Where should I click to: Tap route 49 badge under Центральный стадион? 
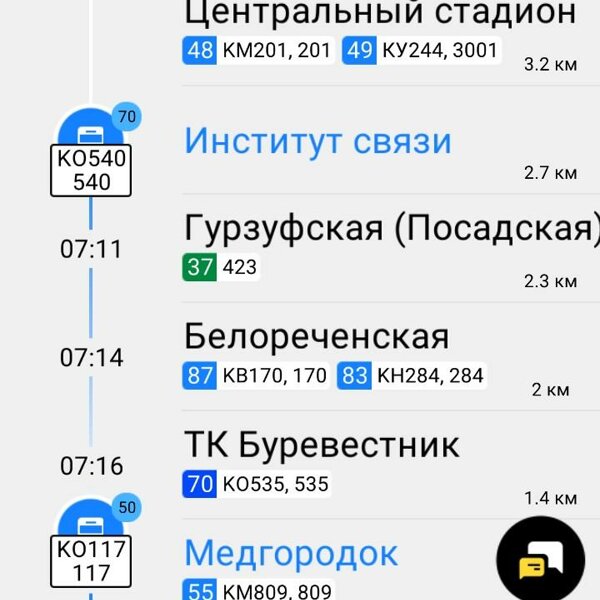pyautogui.click(x=359, y=50)
